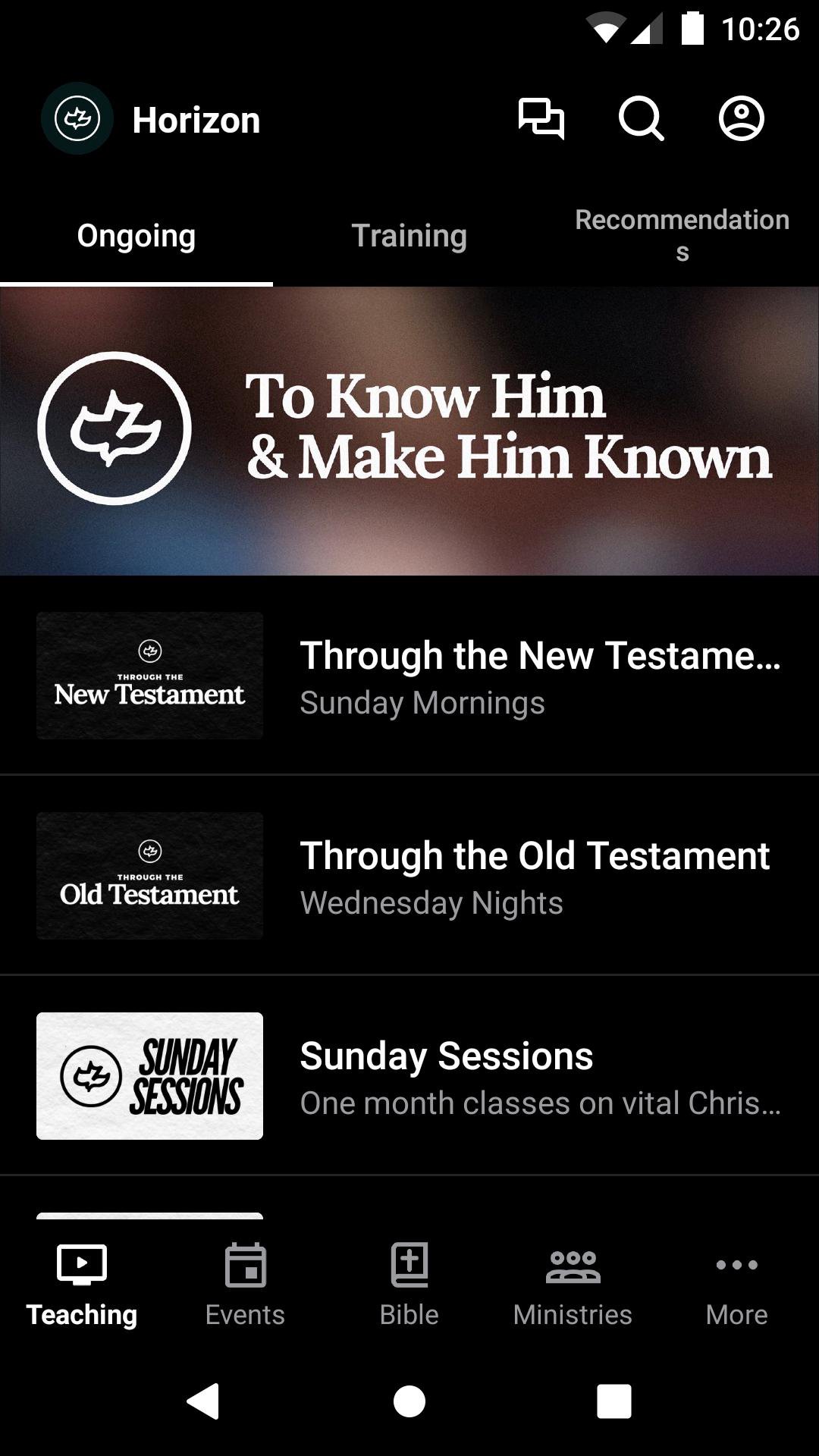Tap the system back button
Image resolution: width=819 pixels, height=1456 pixels.
pos(203,1401)
